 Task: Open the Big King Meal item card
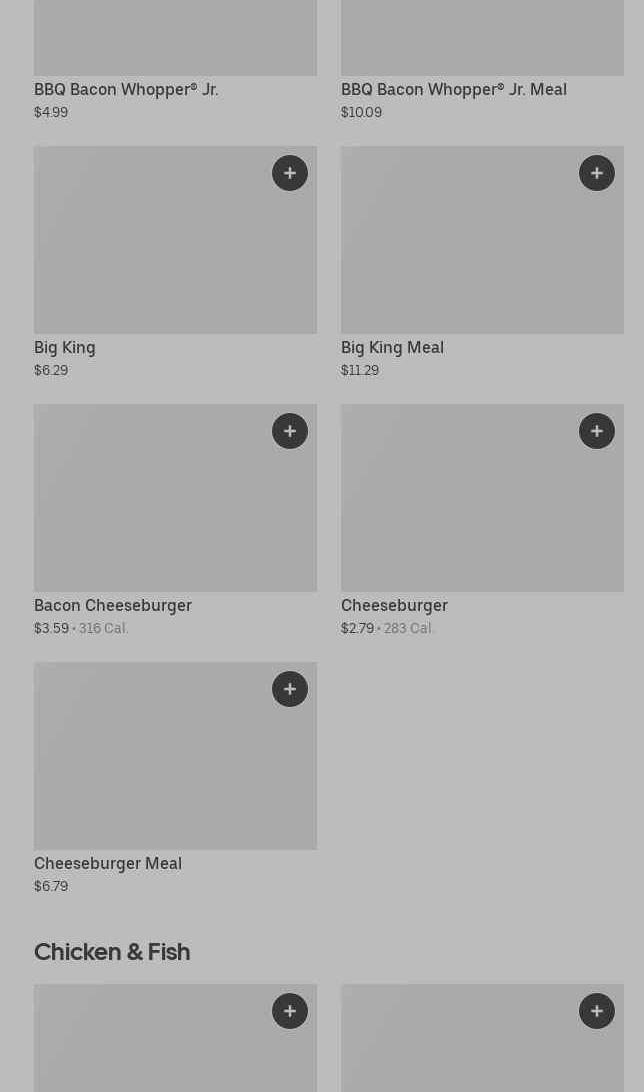[x=482, y=263]
